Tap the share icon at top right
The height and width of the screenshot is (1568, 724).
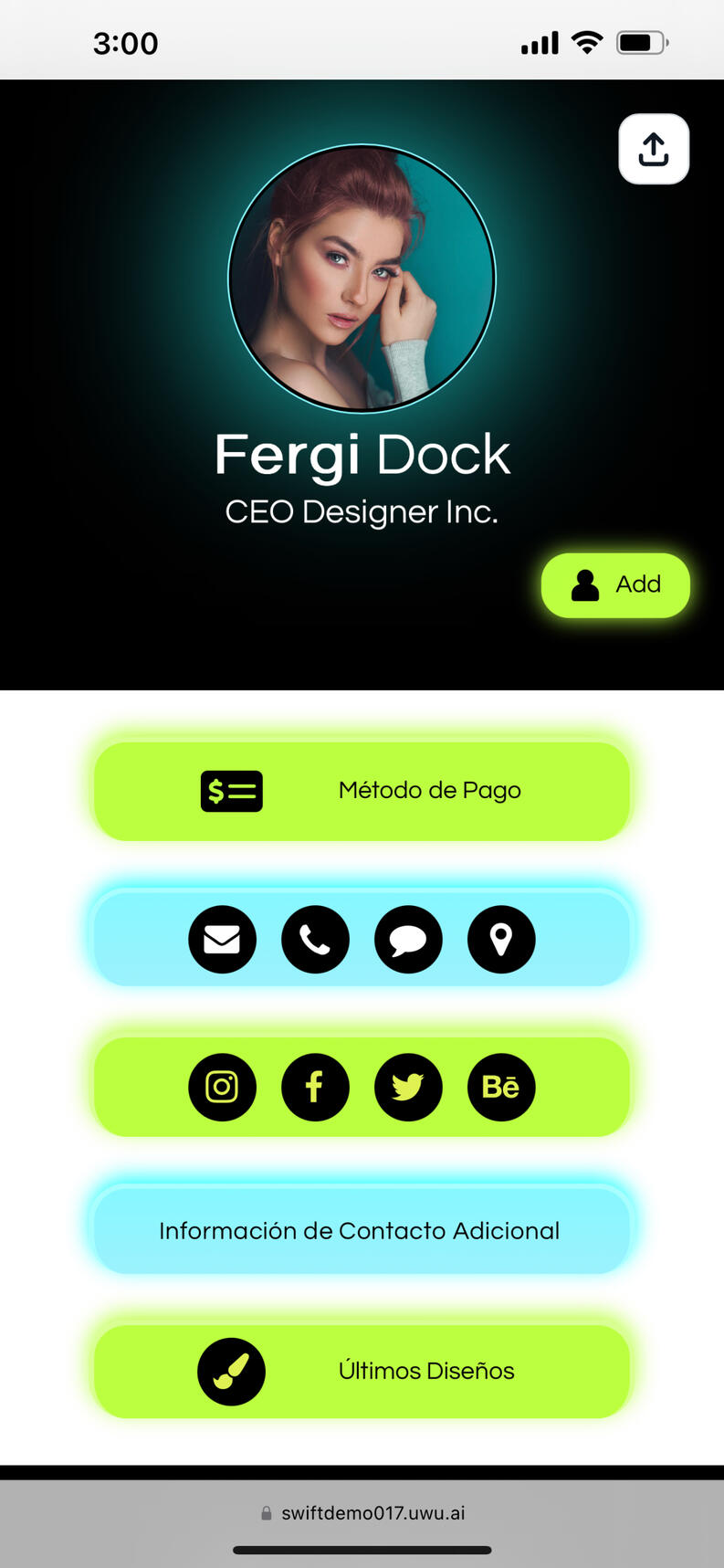(x=654, y=149)
